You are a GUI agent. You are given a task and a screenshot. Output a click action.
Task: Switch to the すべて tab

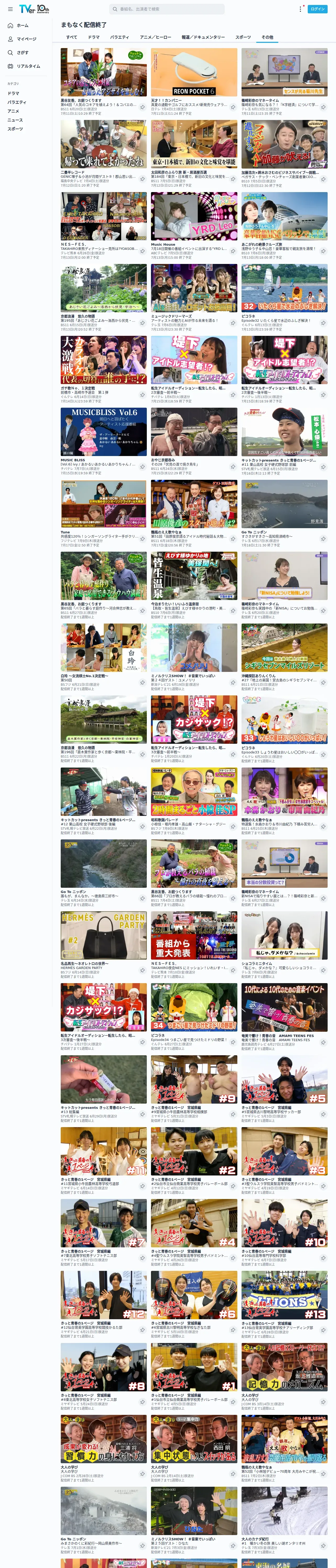tap(71, 37)
